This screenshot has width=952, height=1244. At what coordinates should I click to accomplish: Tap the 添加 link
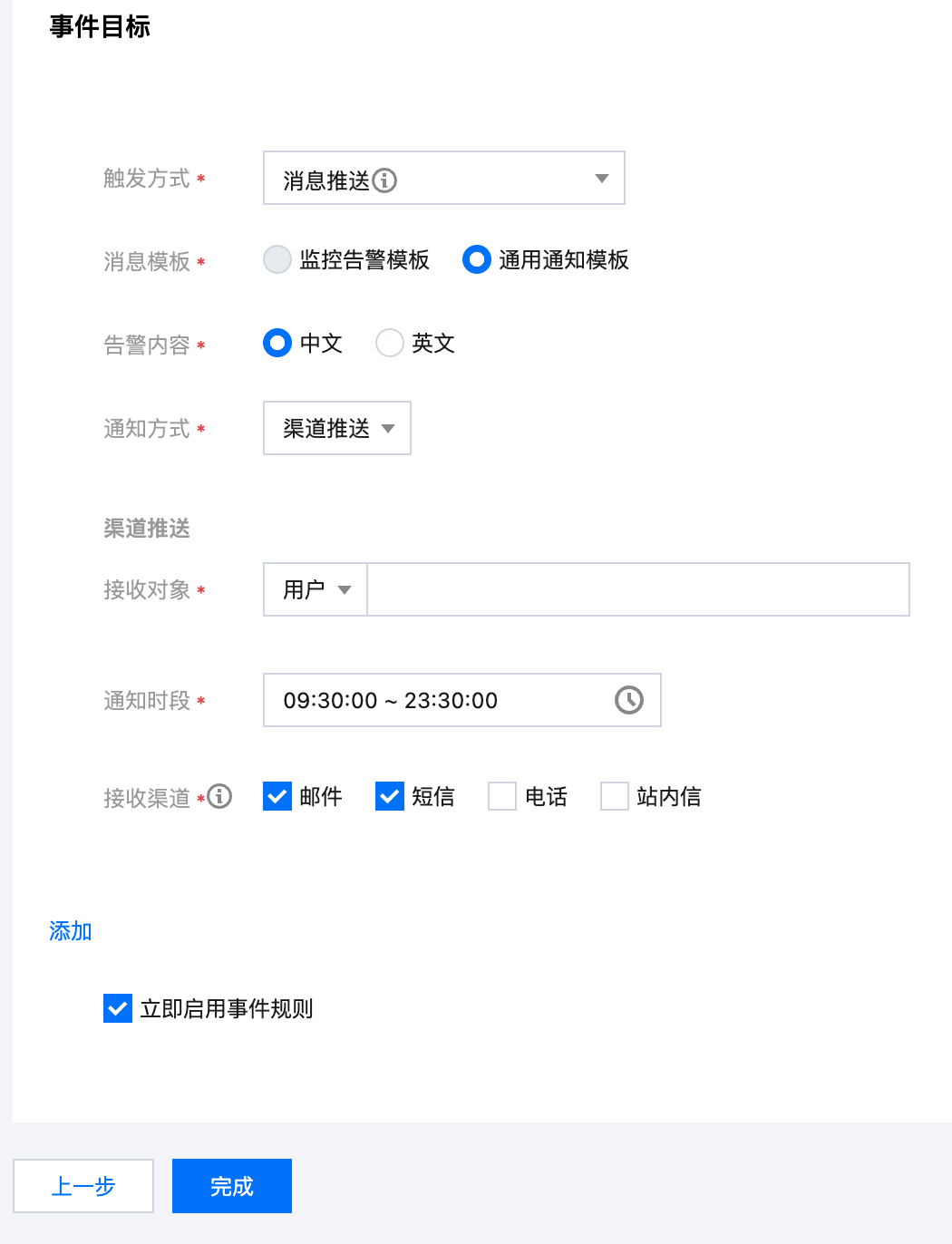point(71,931)
